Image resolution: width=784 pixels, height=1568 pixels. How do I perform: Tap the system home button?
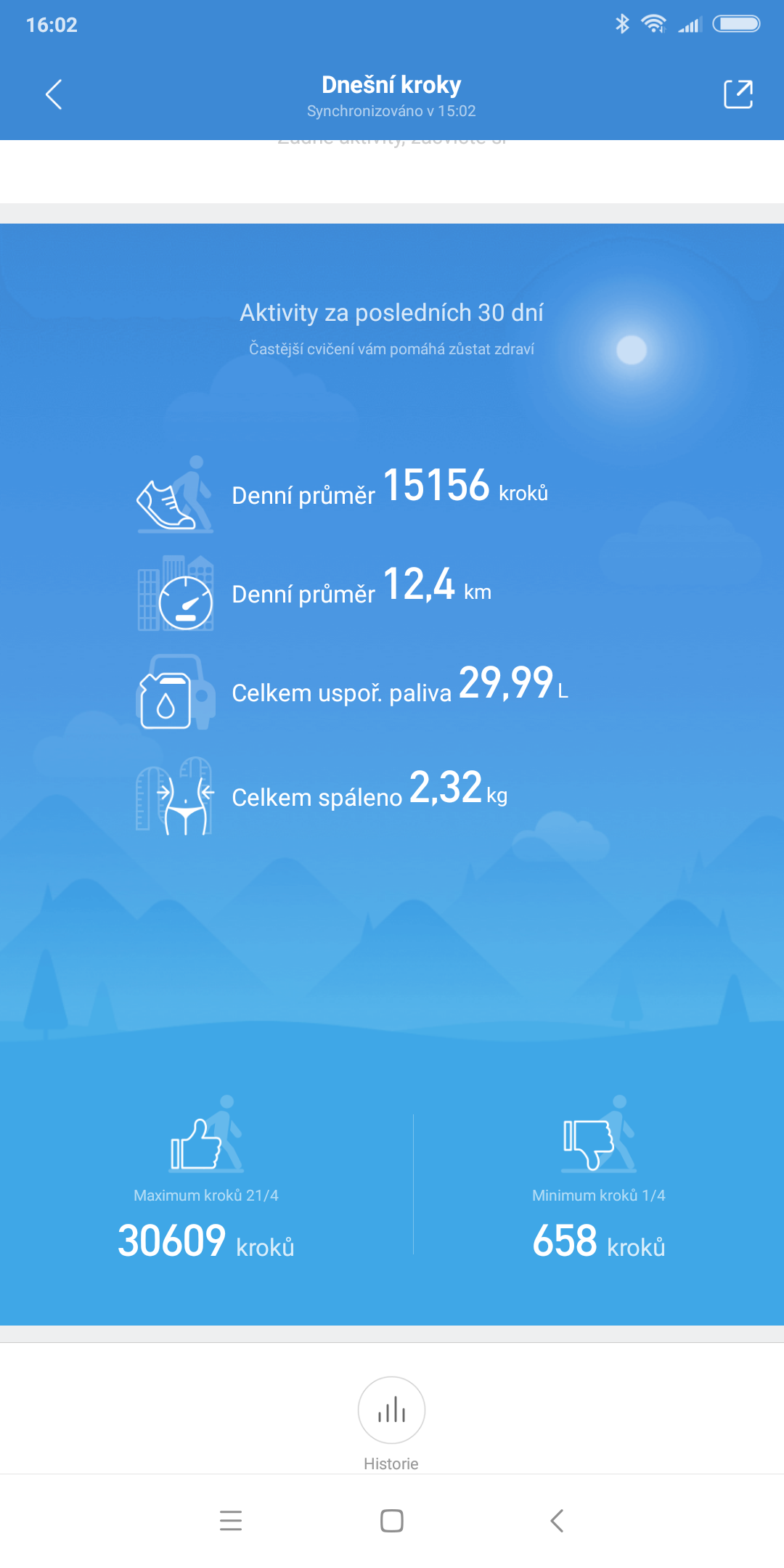(392, 1520)
